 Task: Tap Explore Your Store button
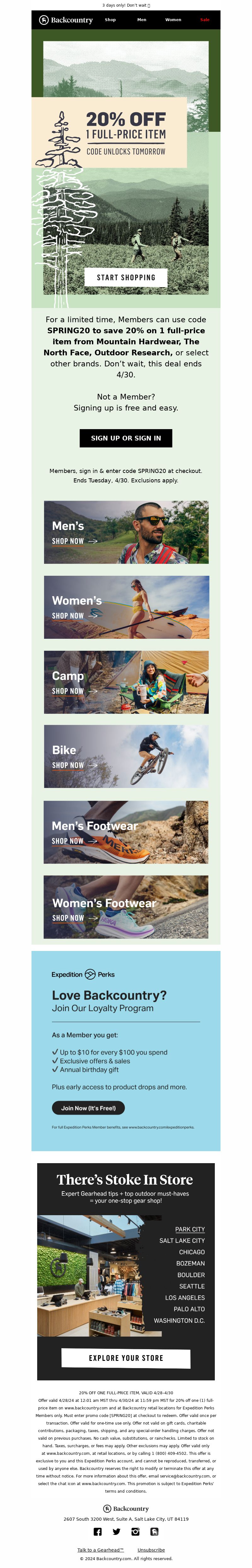coord(126,1358)
